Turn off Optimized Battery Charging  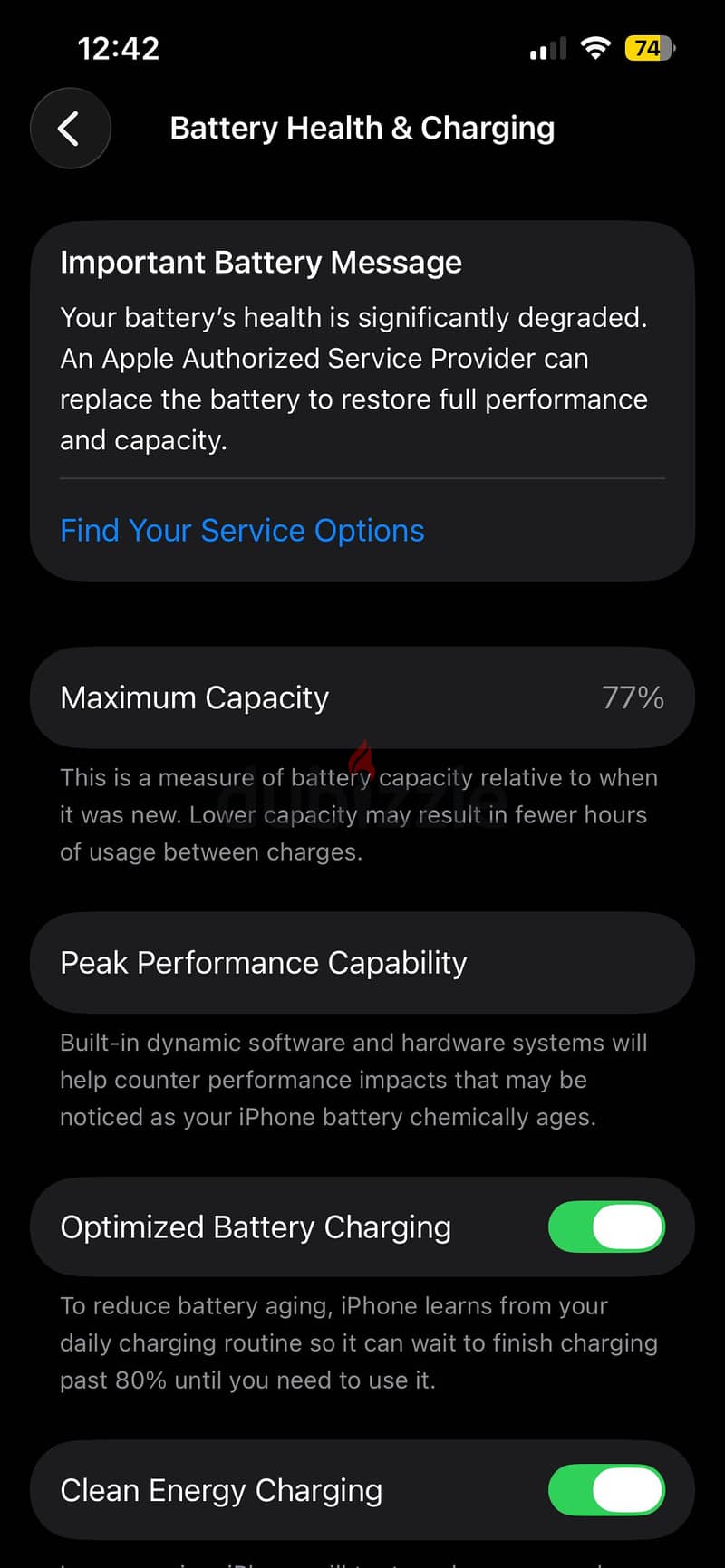pyautogui.click(x=606, y=1227)
